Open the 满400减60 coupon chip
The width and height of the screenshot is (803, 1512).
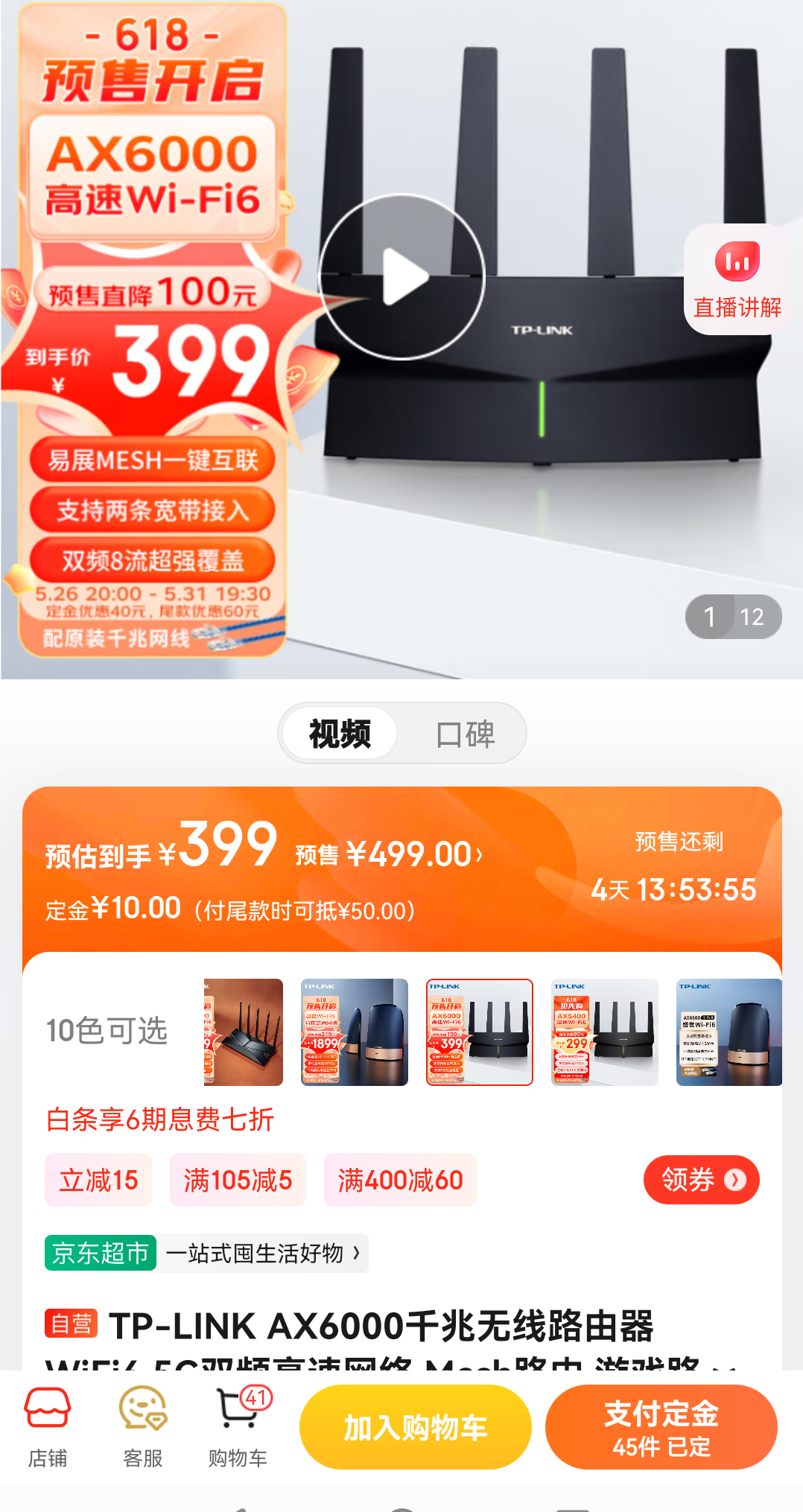(400, 1180)
